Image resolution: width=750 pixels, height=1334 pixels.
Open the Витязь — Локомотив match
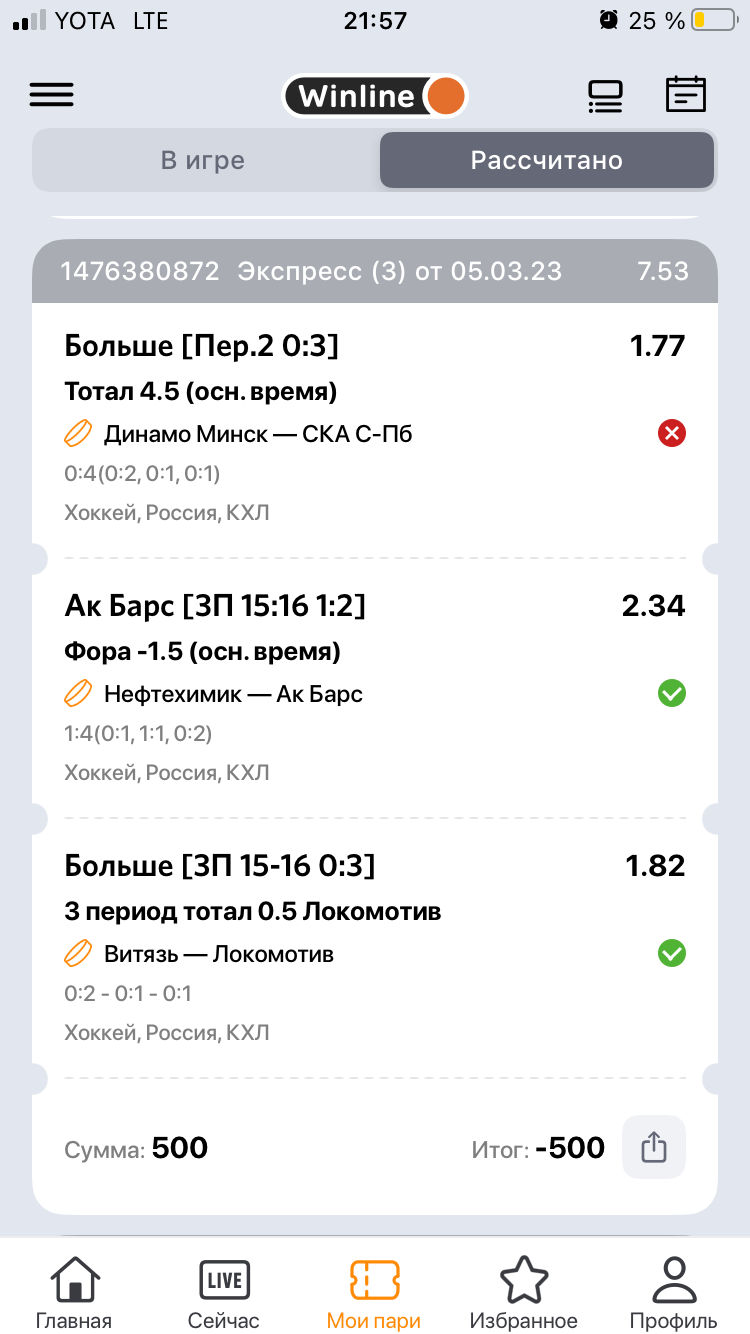(219, 954)
